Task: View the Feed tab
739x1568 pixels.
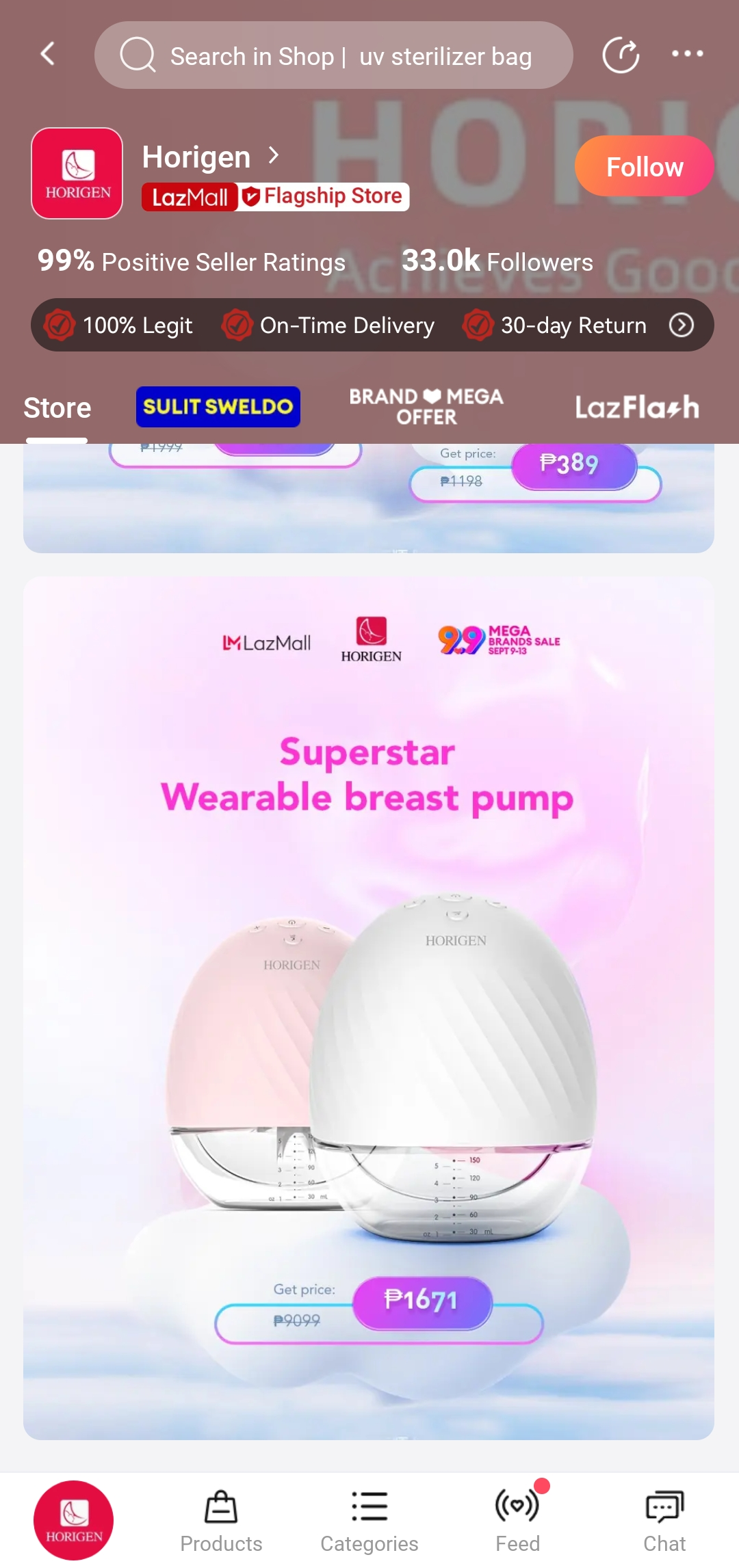Action: coord(518,1521)
